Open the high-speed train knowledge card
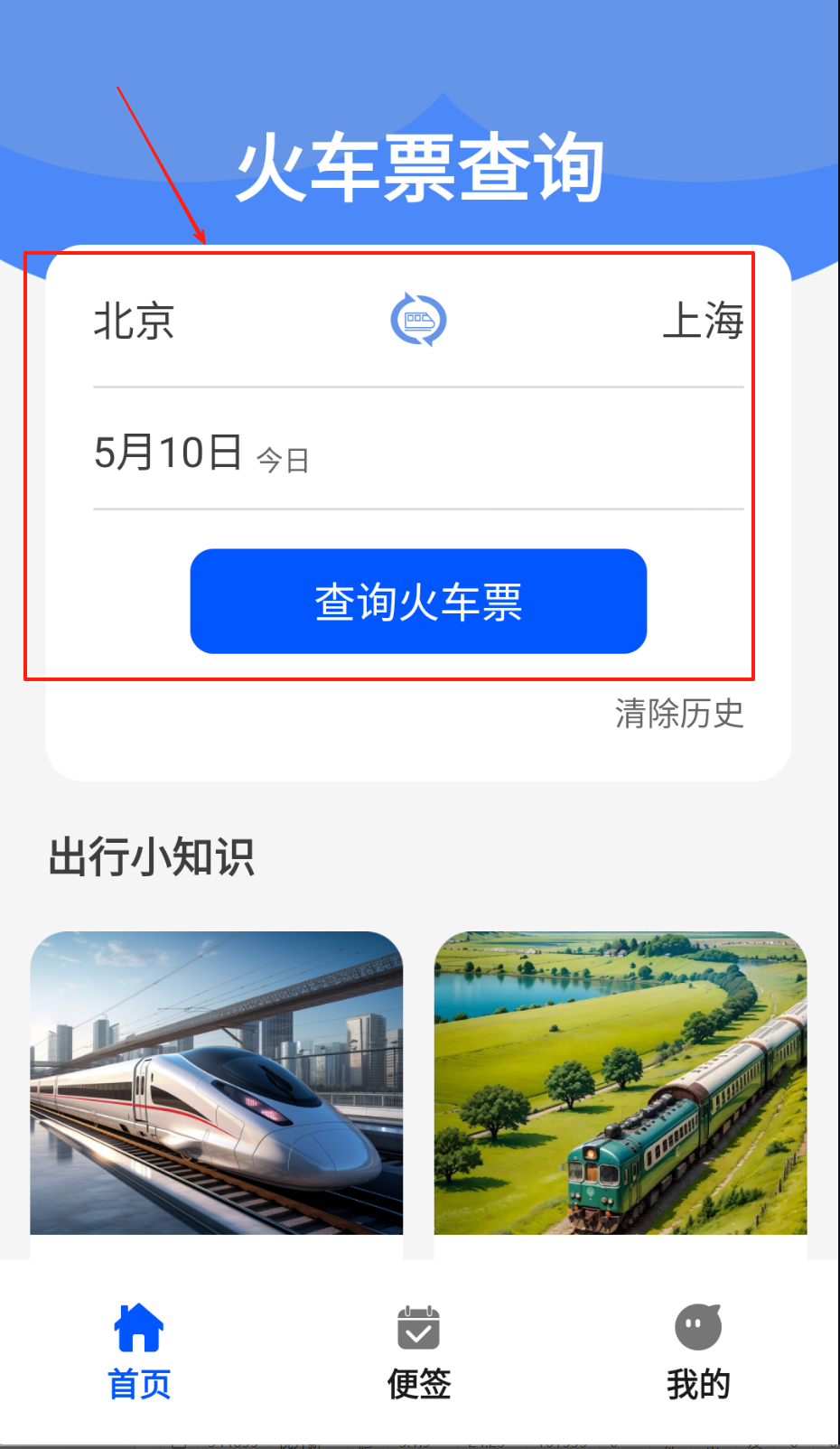 (x=216, y=1082)
